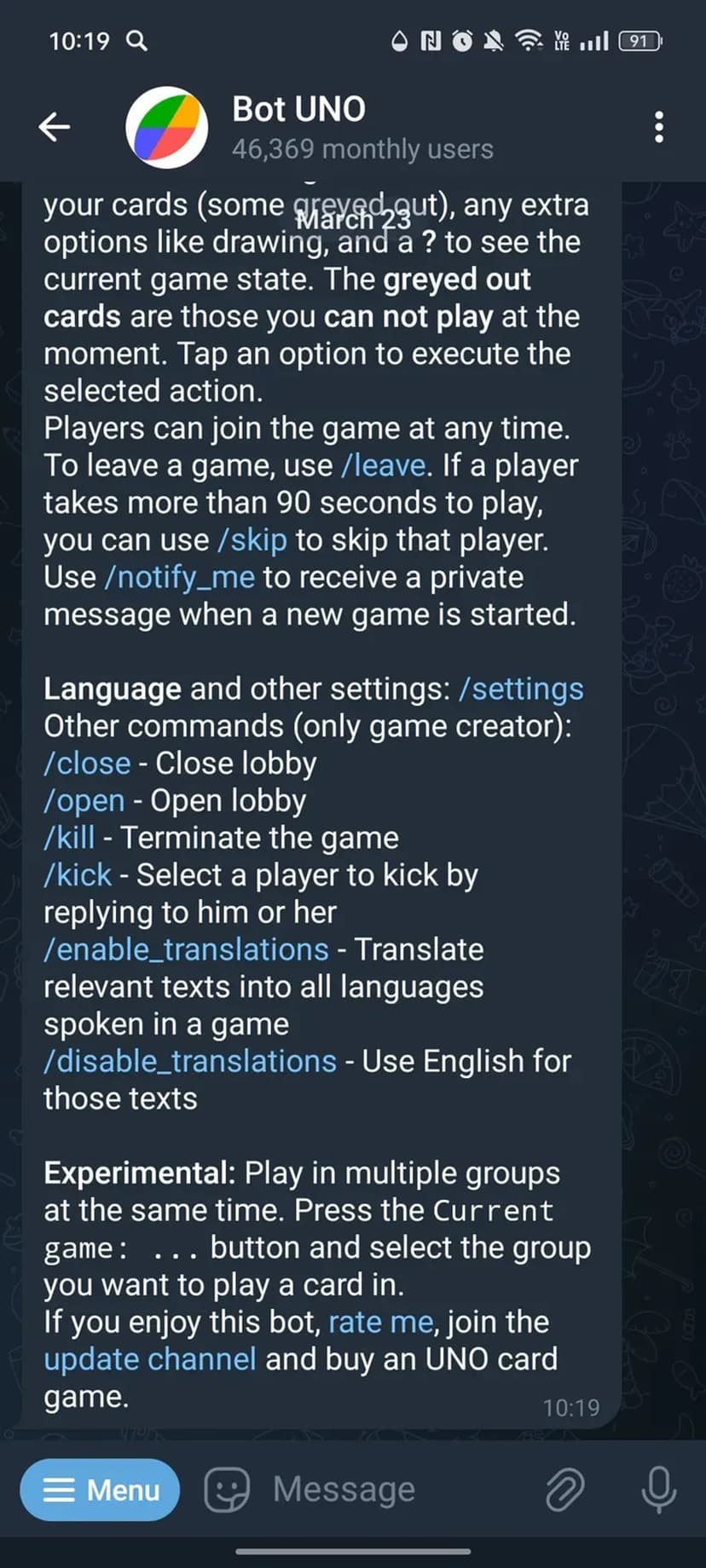Tap the microphone voice message icon
Image resolution: width=706 pixels, height=1568 pixels.
click(x=658, y=1490)
